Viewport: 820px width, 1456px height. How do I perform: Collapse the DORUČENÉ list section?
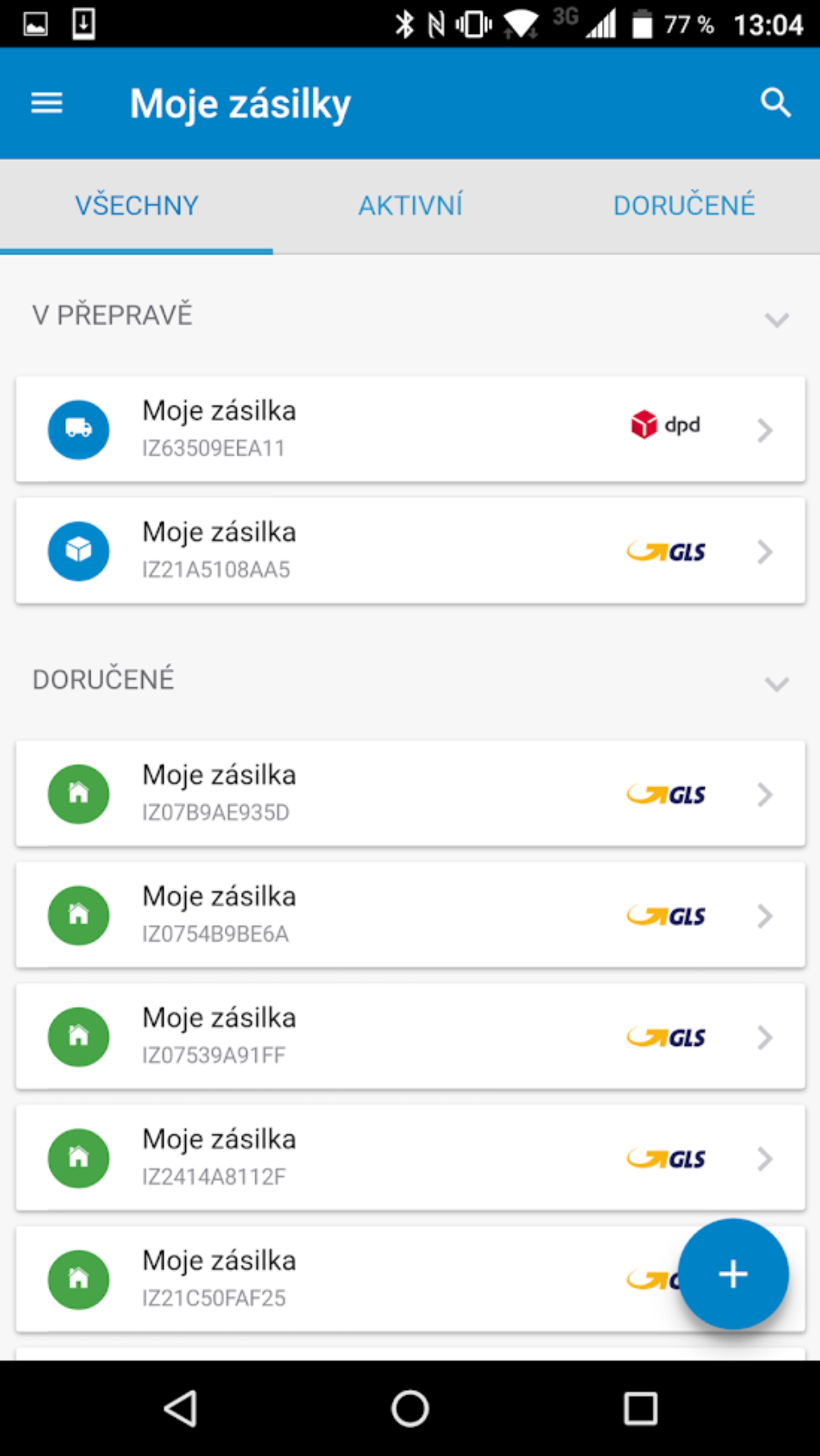coord(776,684)
